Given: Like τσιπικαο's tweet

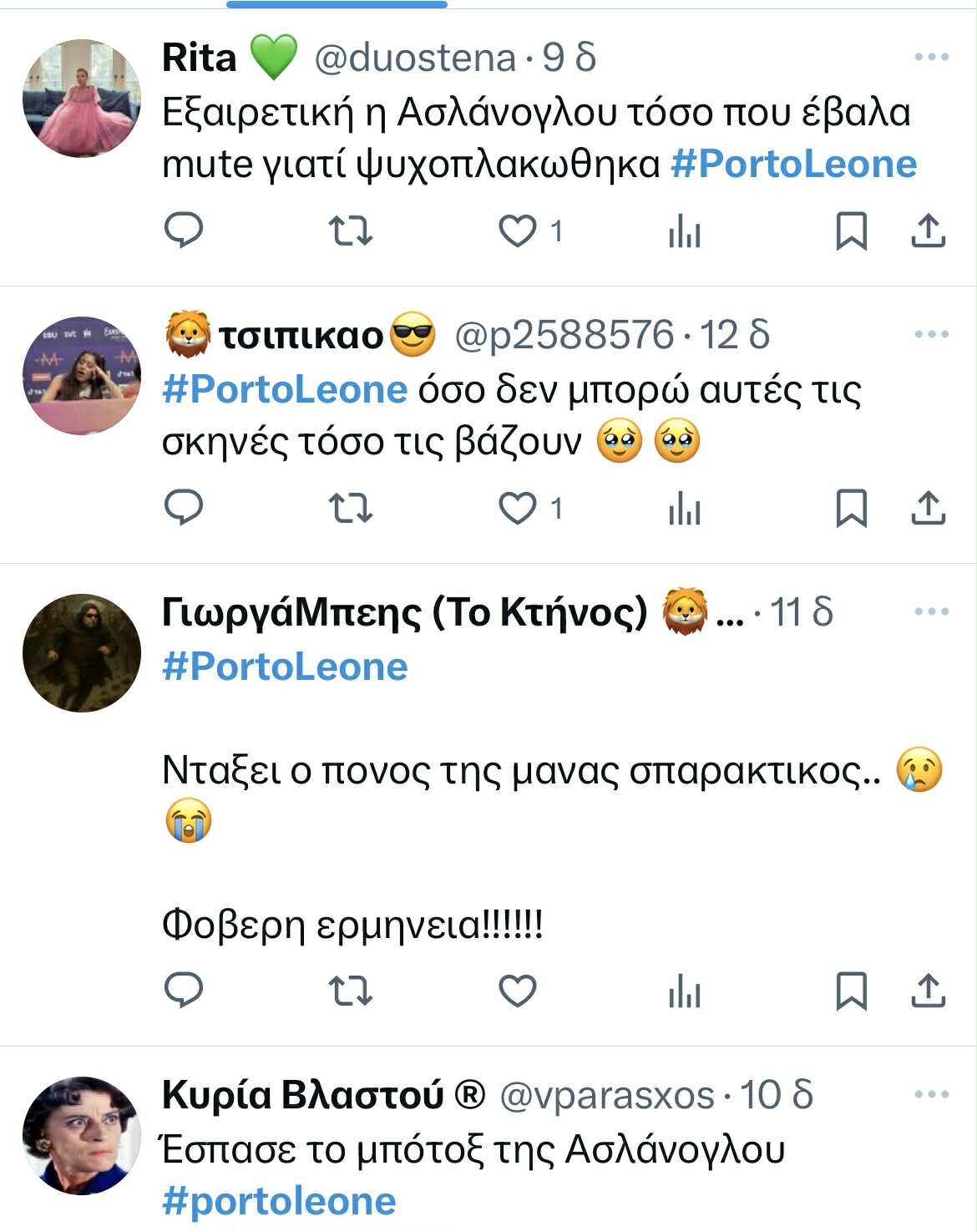Looking at the screenshot, I should [x=518, y=509].
